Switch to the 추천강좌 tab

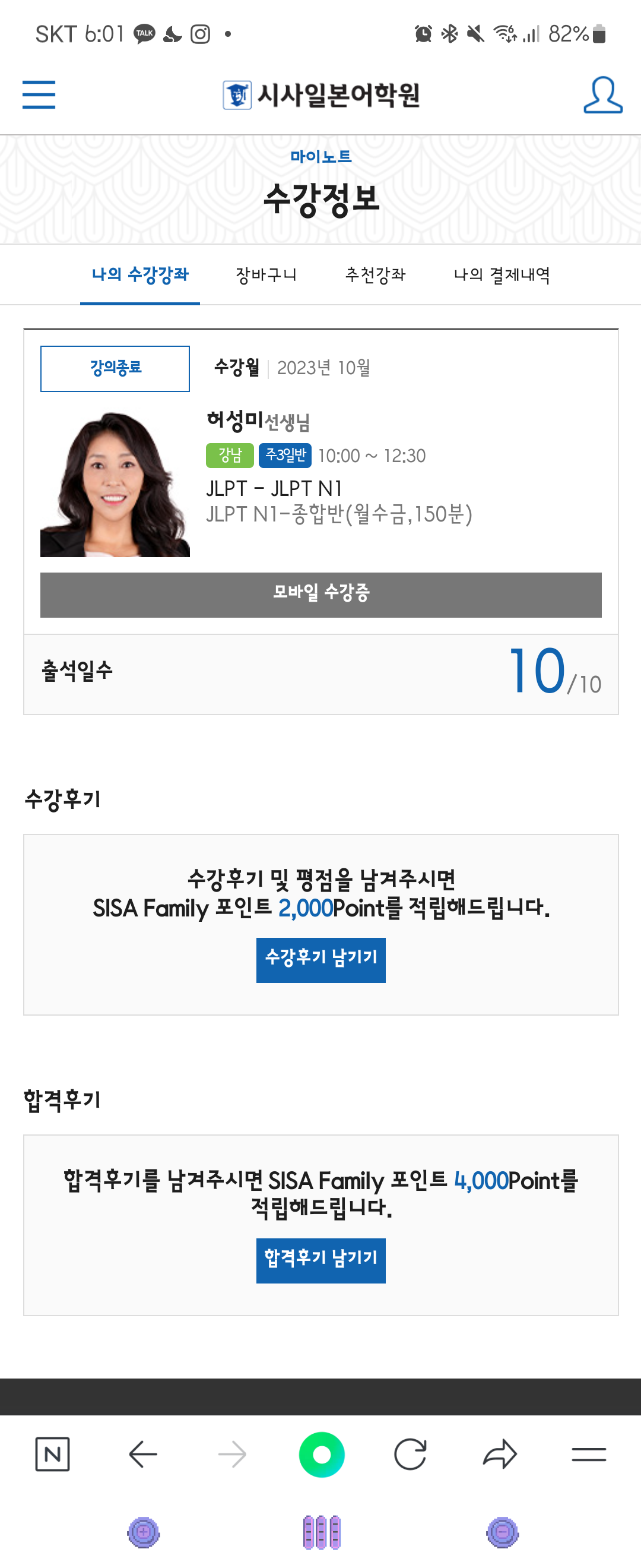click(375, 275)
